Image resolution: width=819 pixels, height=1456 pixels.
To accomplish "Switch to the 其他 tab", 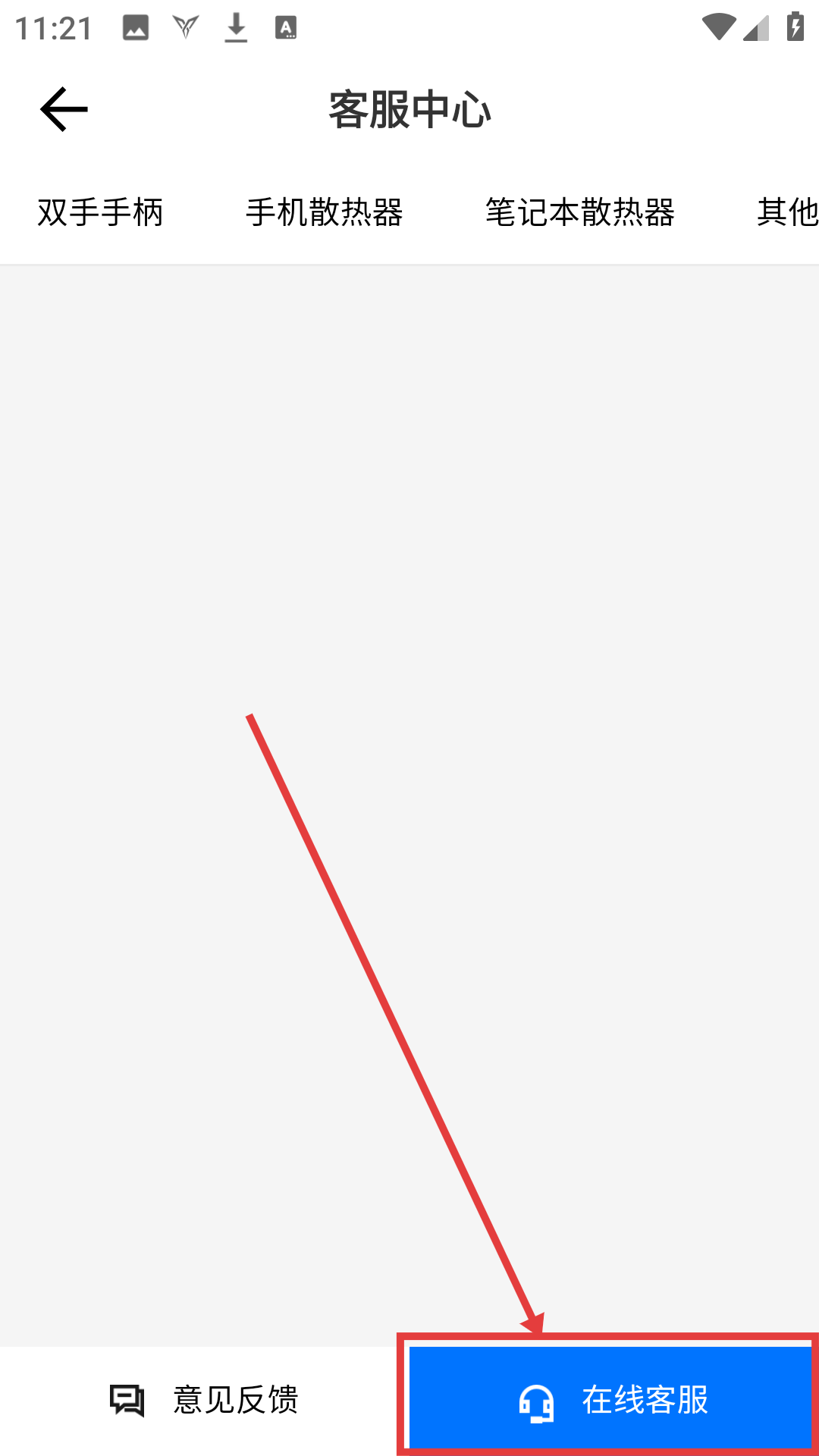I will point(787,212).
